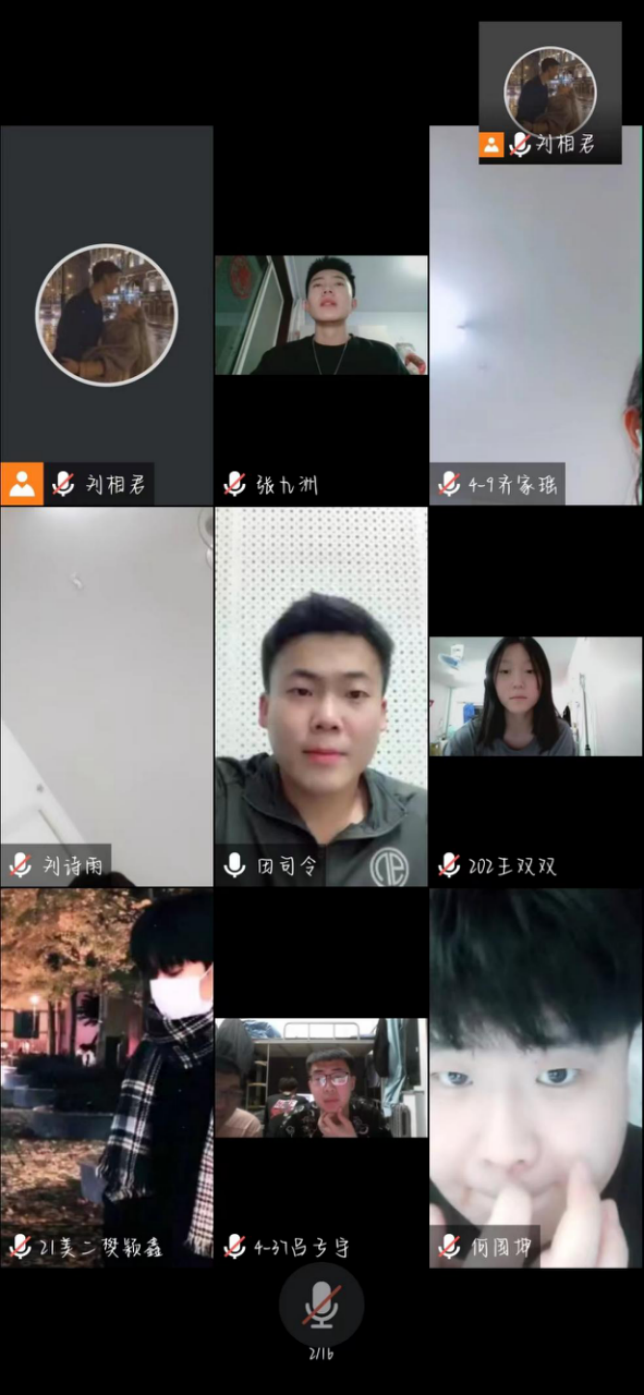
Task: Select 刘相君's avatar tile in the grid
Action: [106, 316]
